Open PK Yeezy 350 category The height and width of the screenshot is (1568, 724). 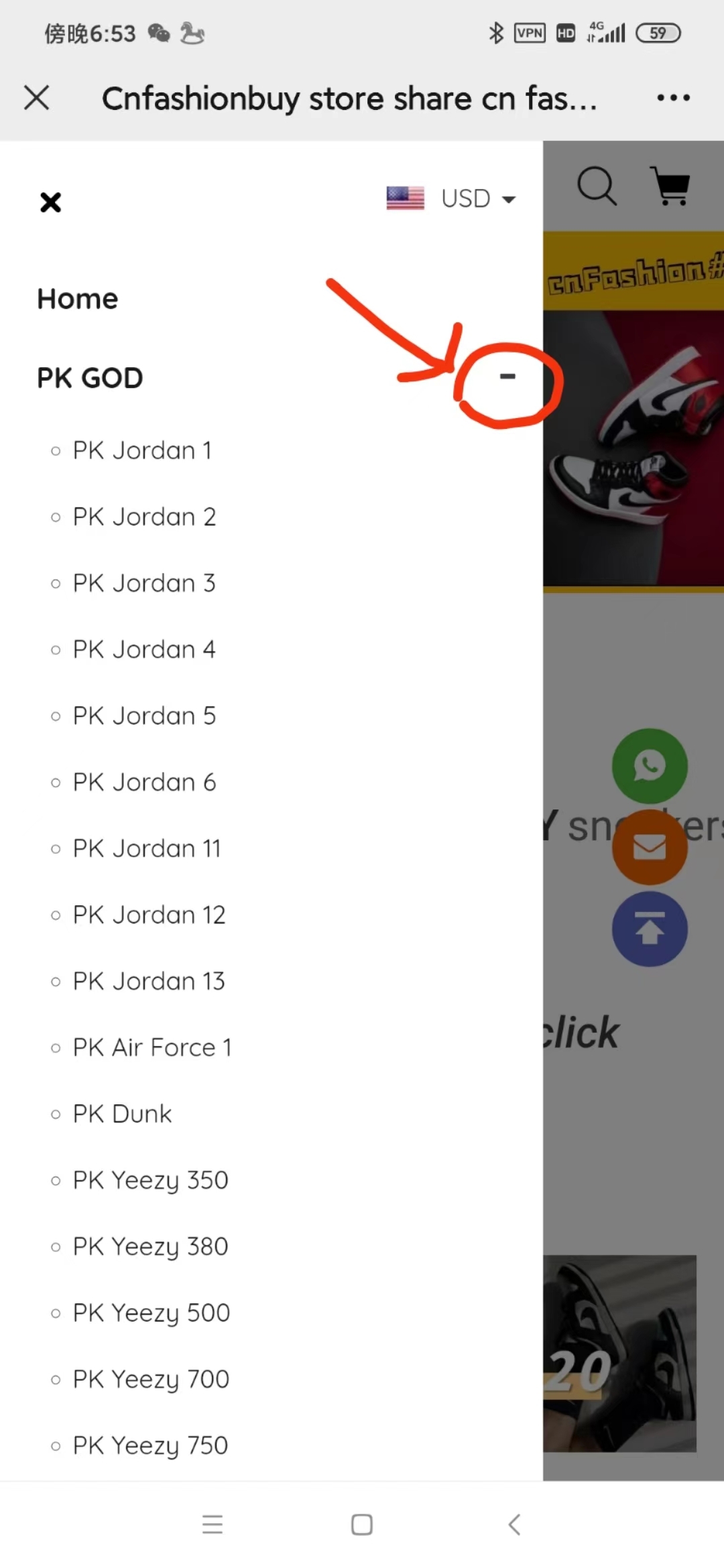[150, 1180]
